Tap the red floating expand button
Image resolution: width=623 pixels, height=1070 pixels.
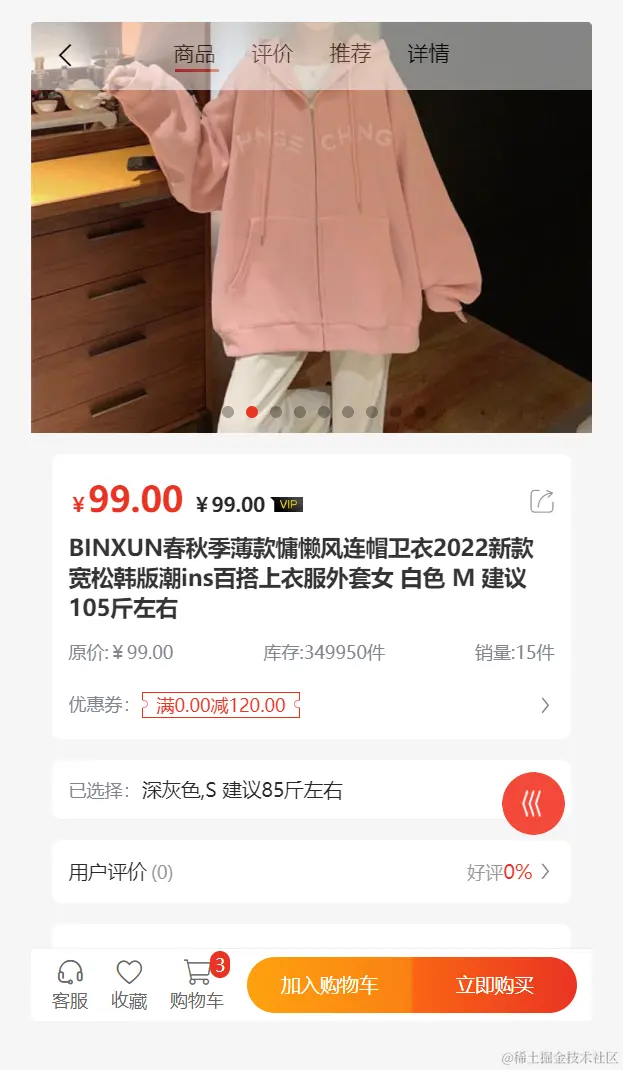click(533, 803)
